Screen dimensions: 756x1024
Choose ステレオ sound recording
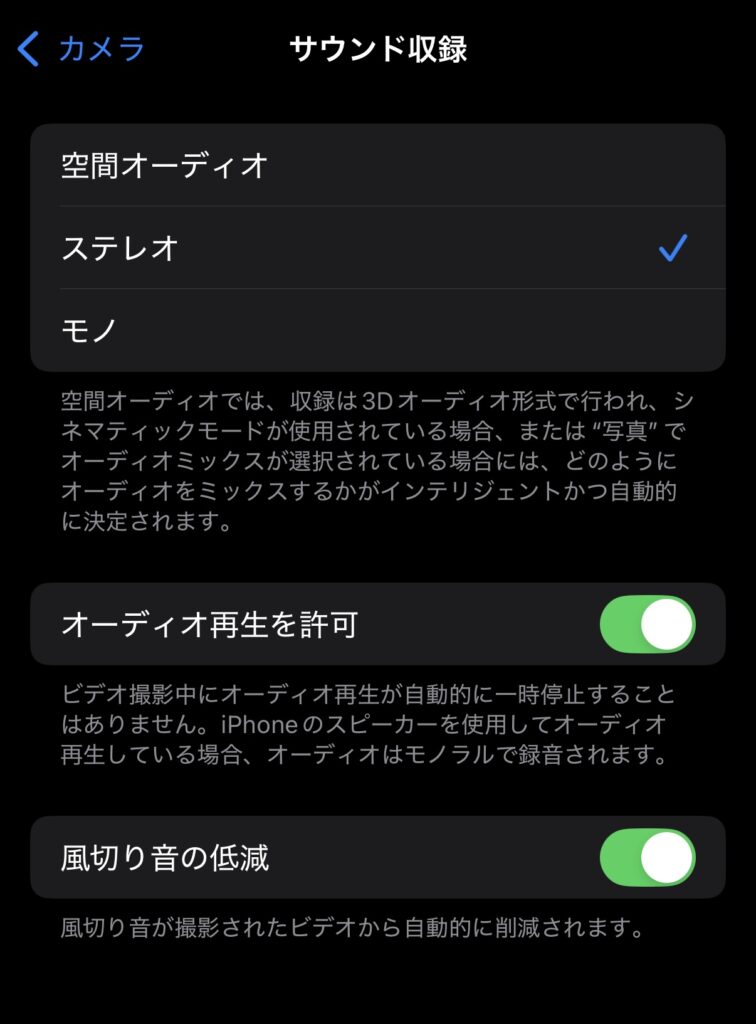(377, 248)
